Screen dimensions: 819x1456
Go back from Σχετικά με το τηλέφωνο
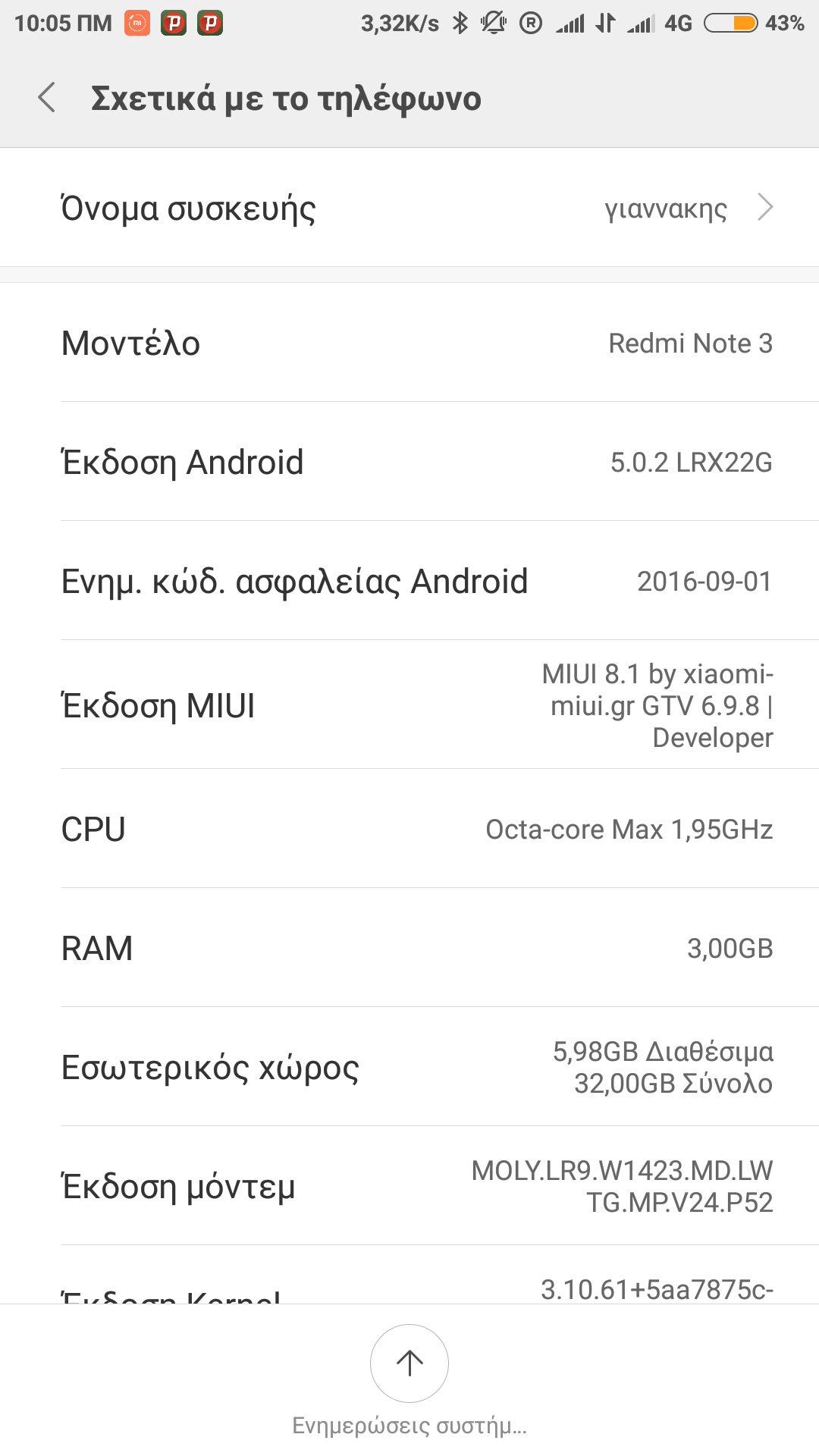point(47,98)
